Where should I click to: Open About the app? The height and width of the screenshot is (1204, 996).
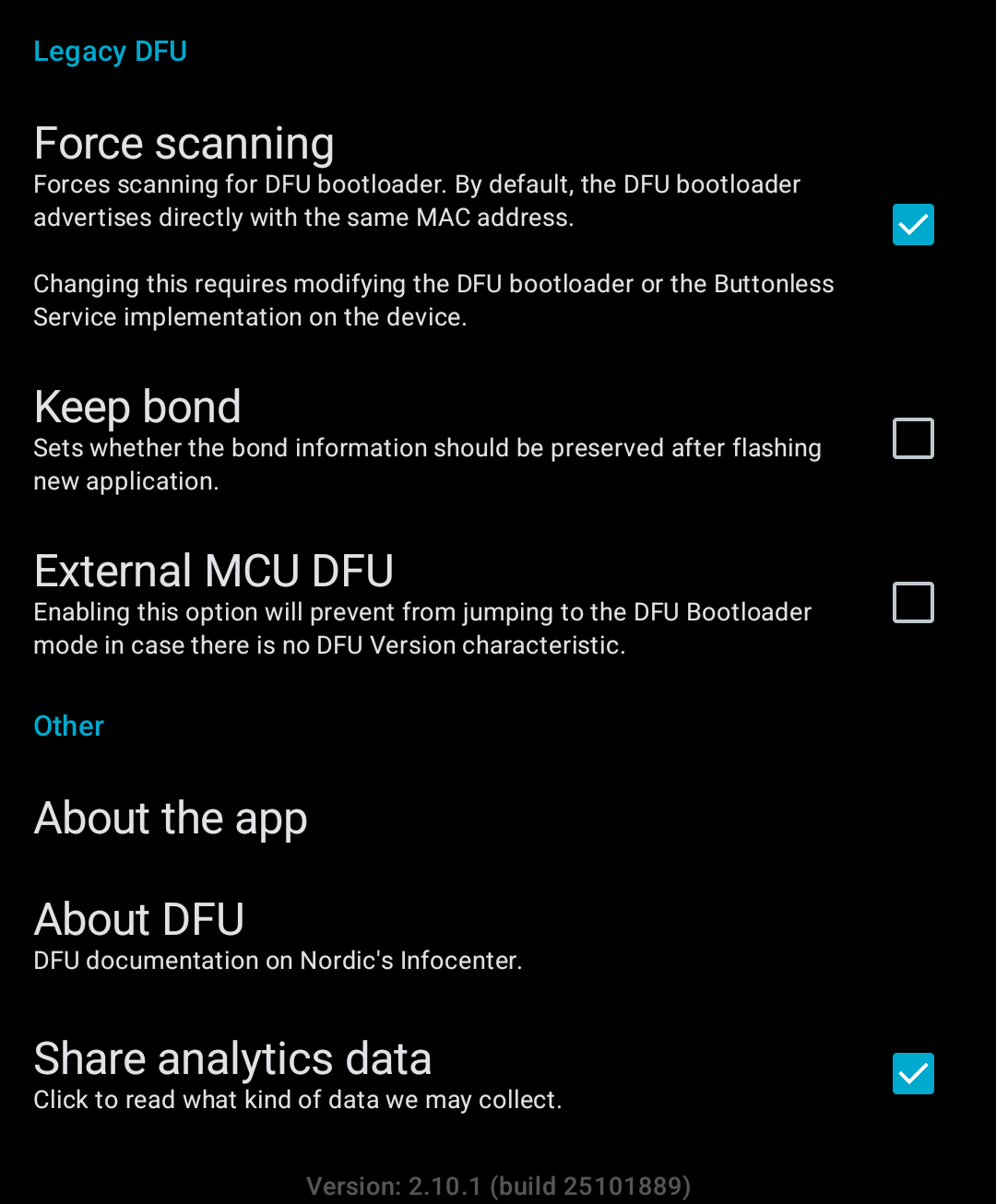pos(171,819)
